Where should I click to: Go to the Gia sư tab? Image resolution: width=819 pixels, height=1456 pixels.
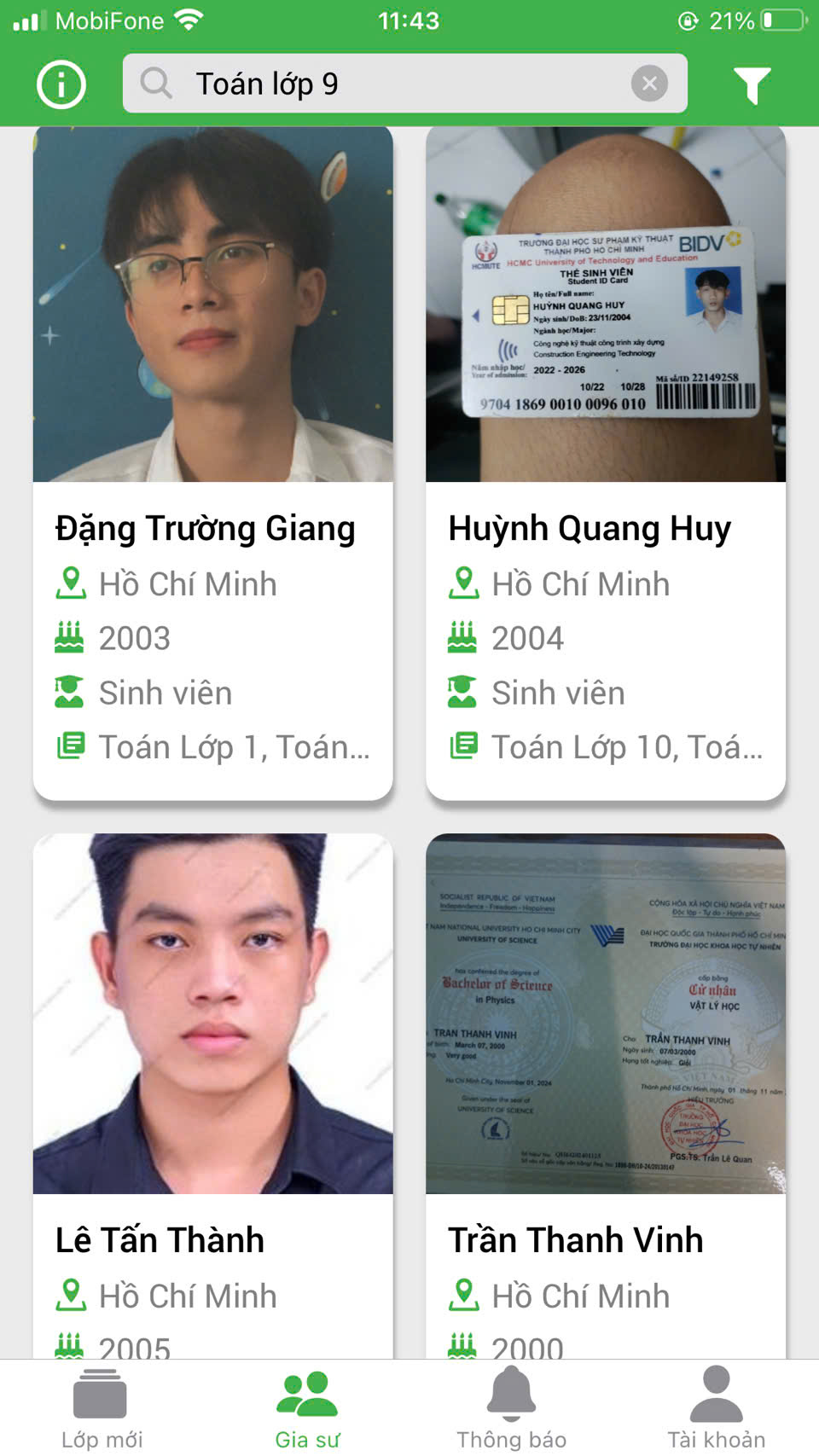click(307, 1409)
